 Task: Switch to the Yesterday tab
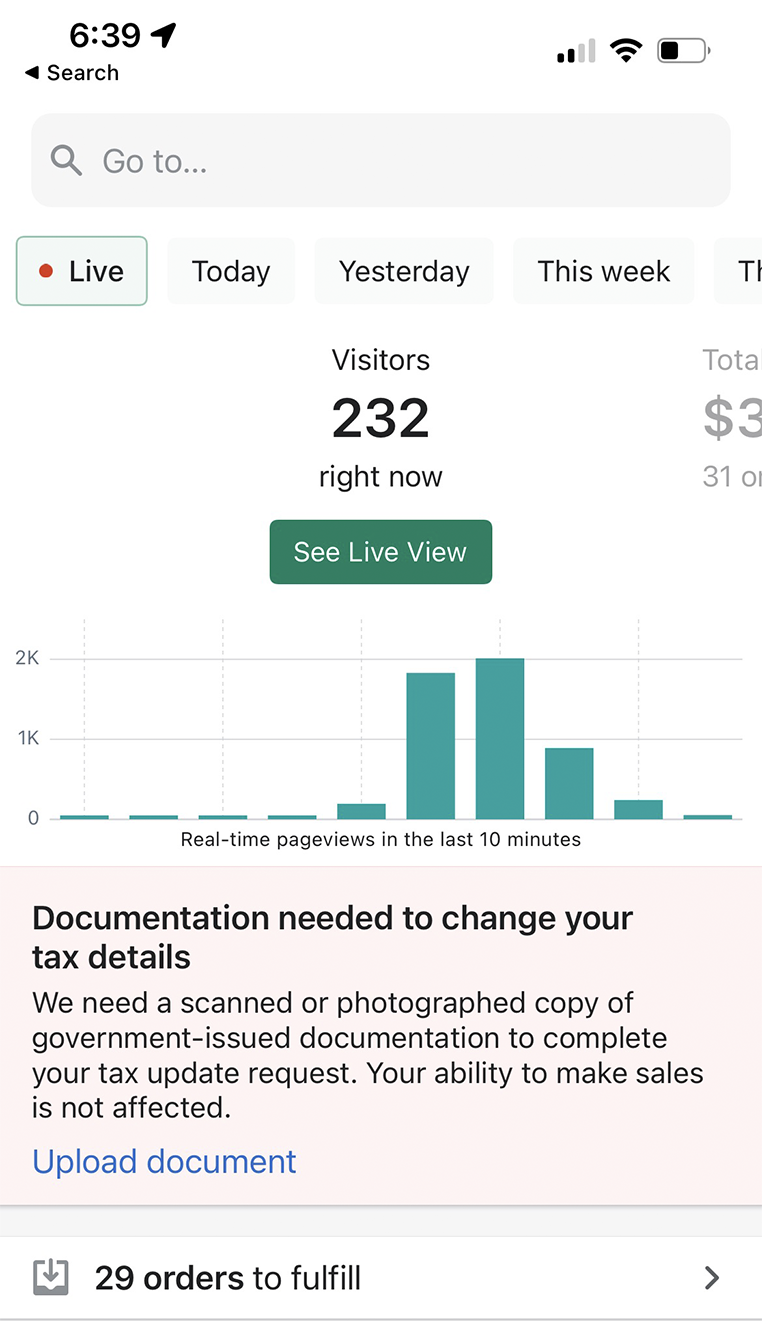(404, 271)
